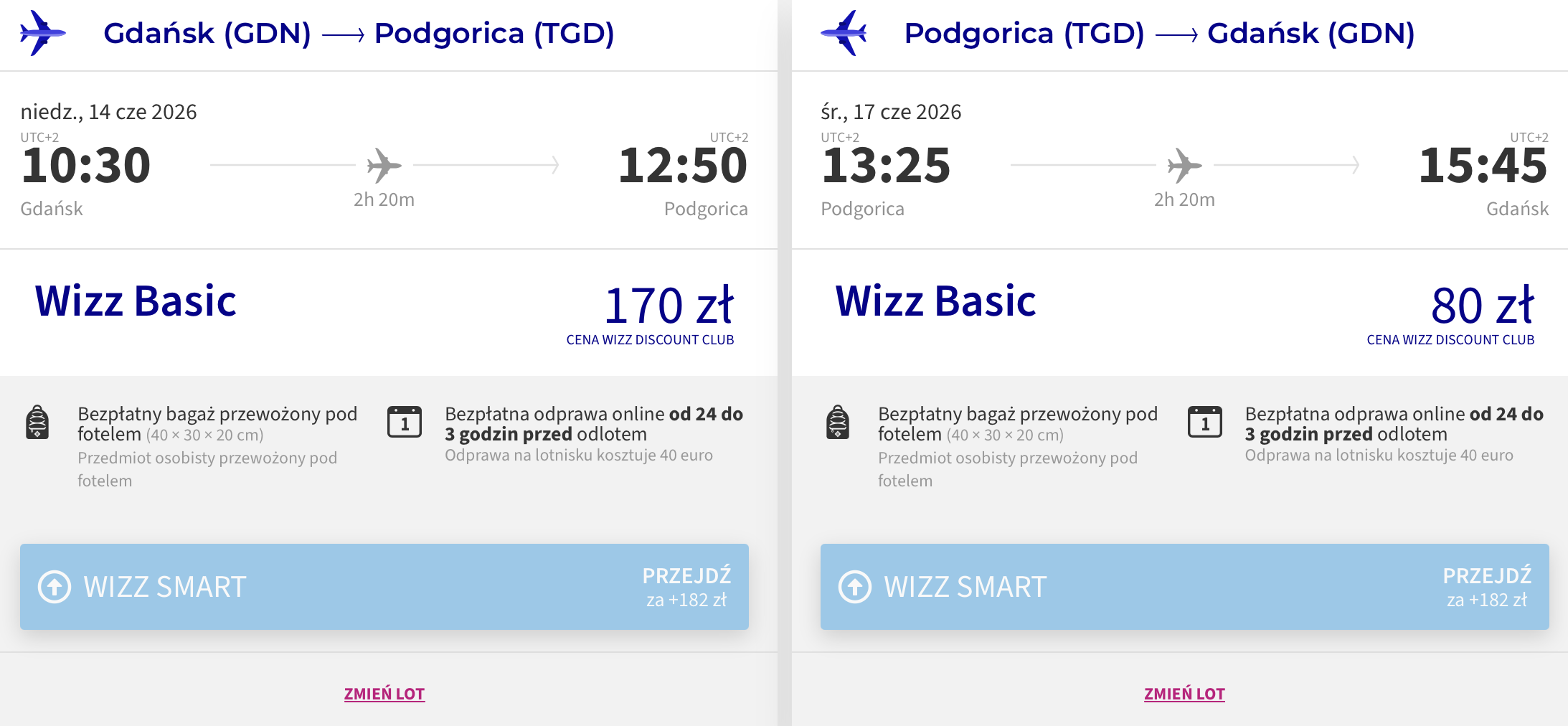The height and width of the screenshot is (726, 1568).
Task: Tap Zmień lot for the 14 cze flight
Action: click(384, 694)
